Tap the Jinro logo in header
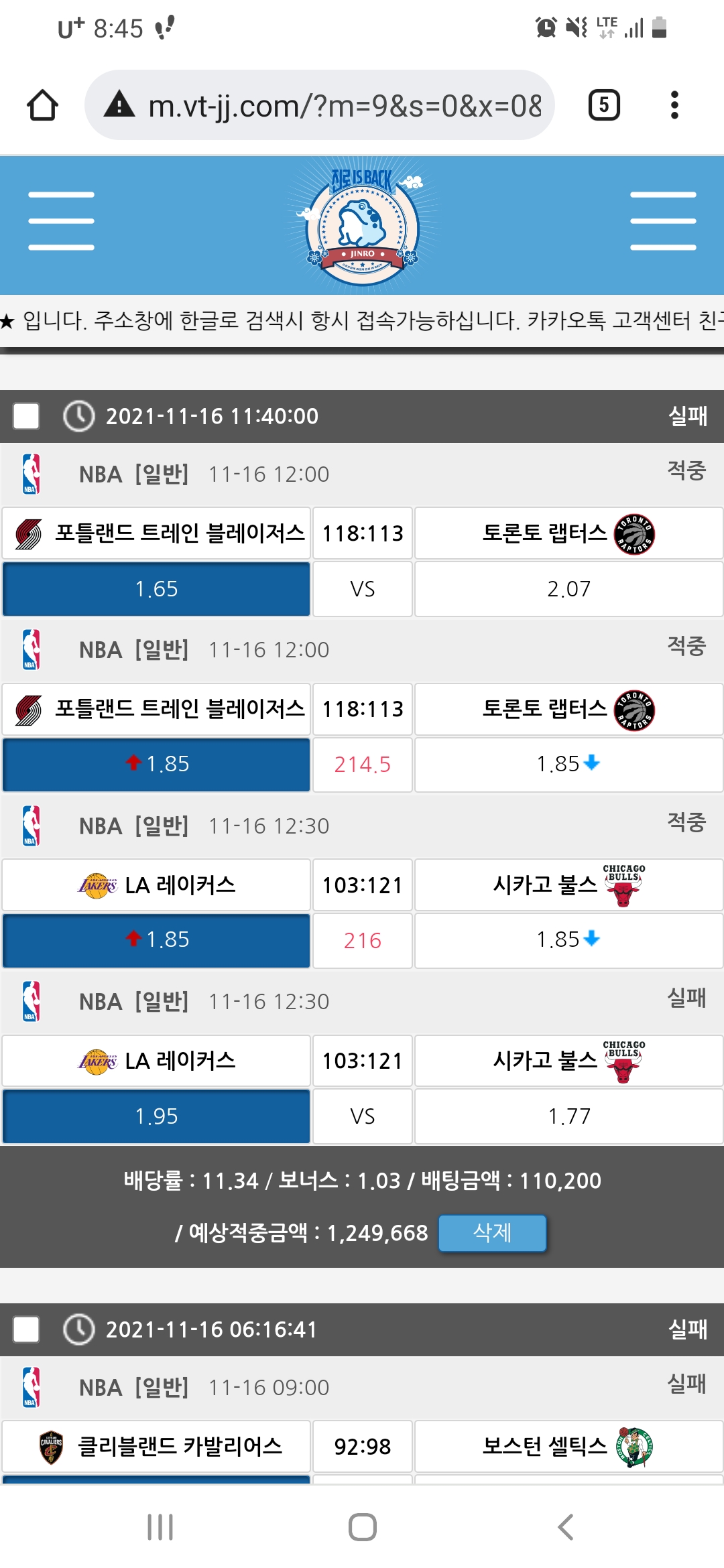The height and width of the screenshot is (1568, 724). click(363, 224)
